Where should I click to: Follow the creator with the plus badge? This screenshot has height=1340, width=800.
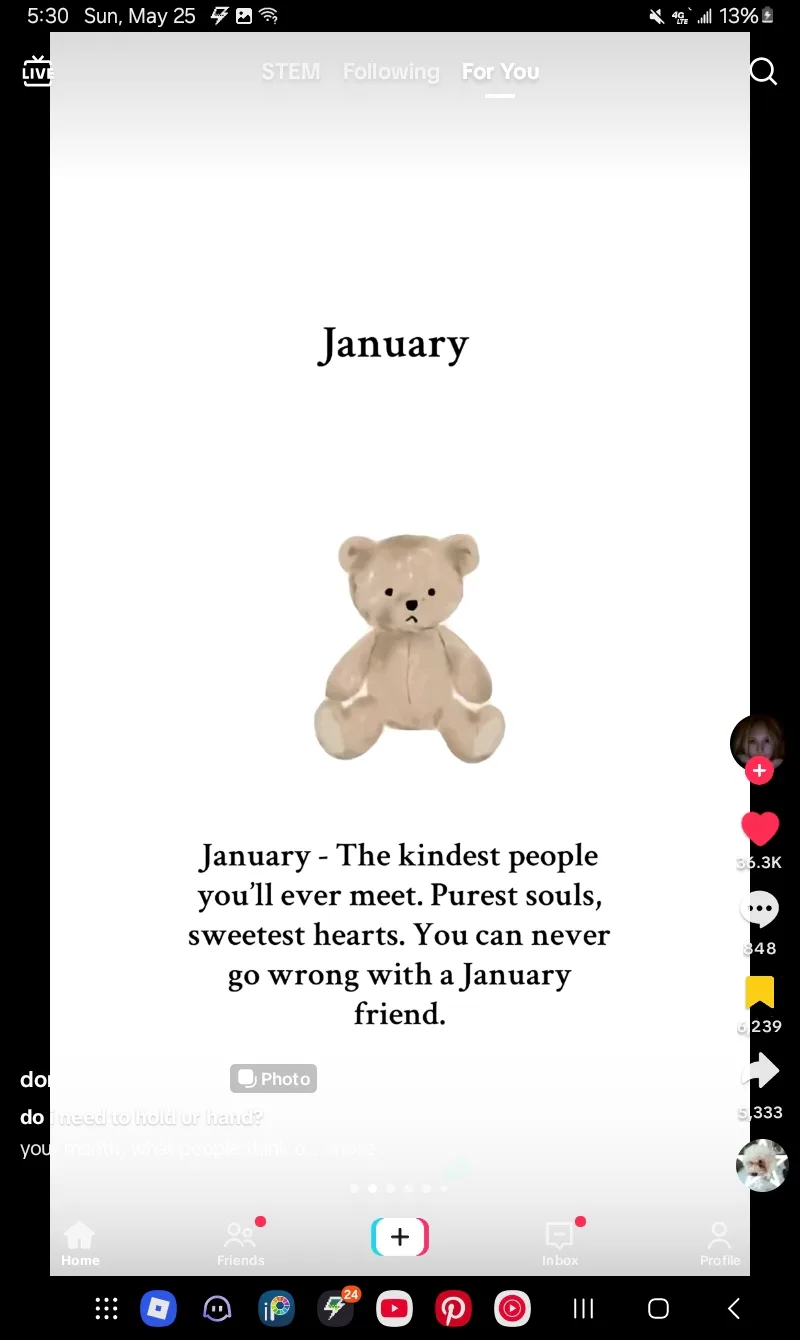pyautogui.click(x=759, y=770)
